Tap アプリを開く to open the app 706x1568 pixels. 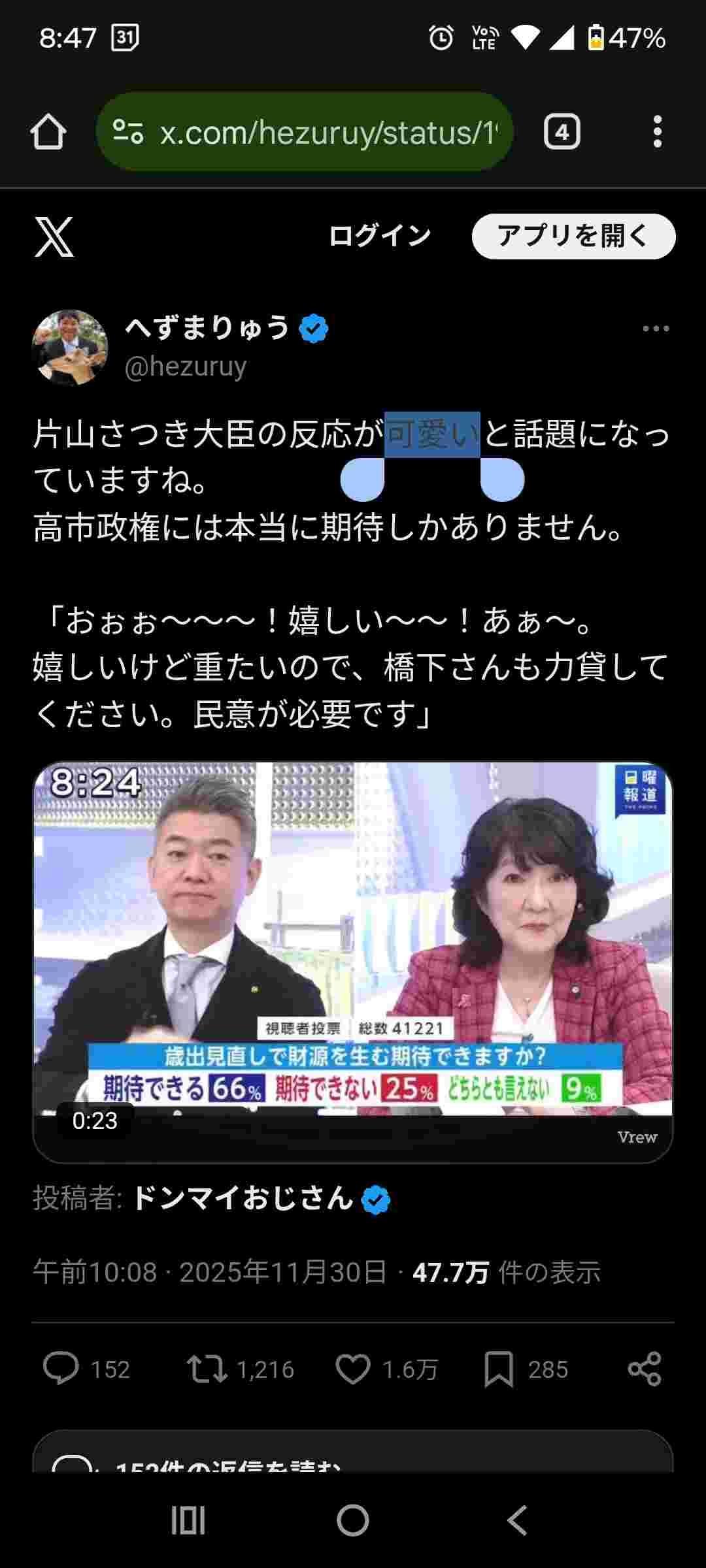[x=573, y=237]
